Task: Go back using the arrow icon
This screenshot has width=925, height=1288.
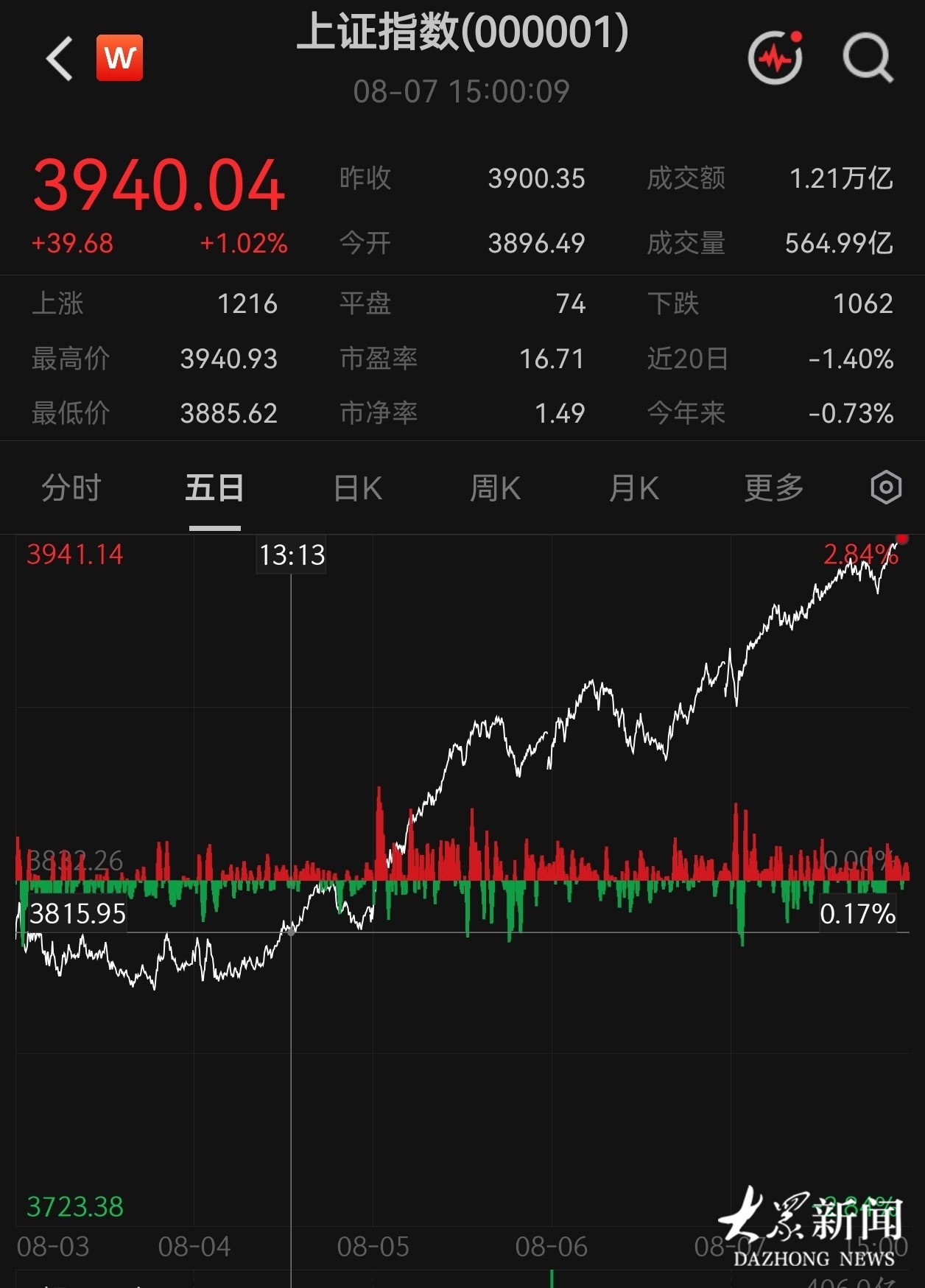Action: (60, 58)
